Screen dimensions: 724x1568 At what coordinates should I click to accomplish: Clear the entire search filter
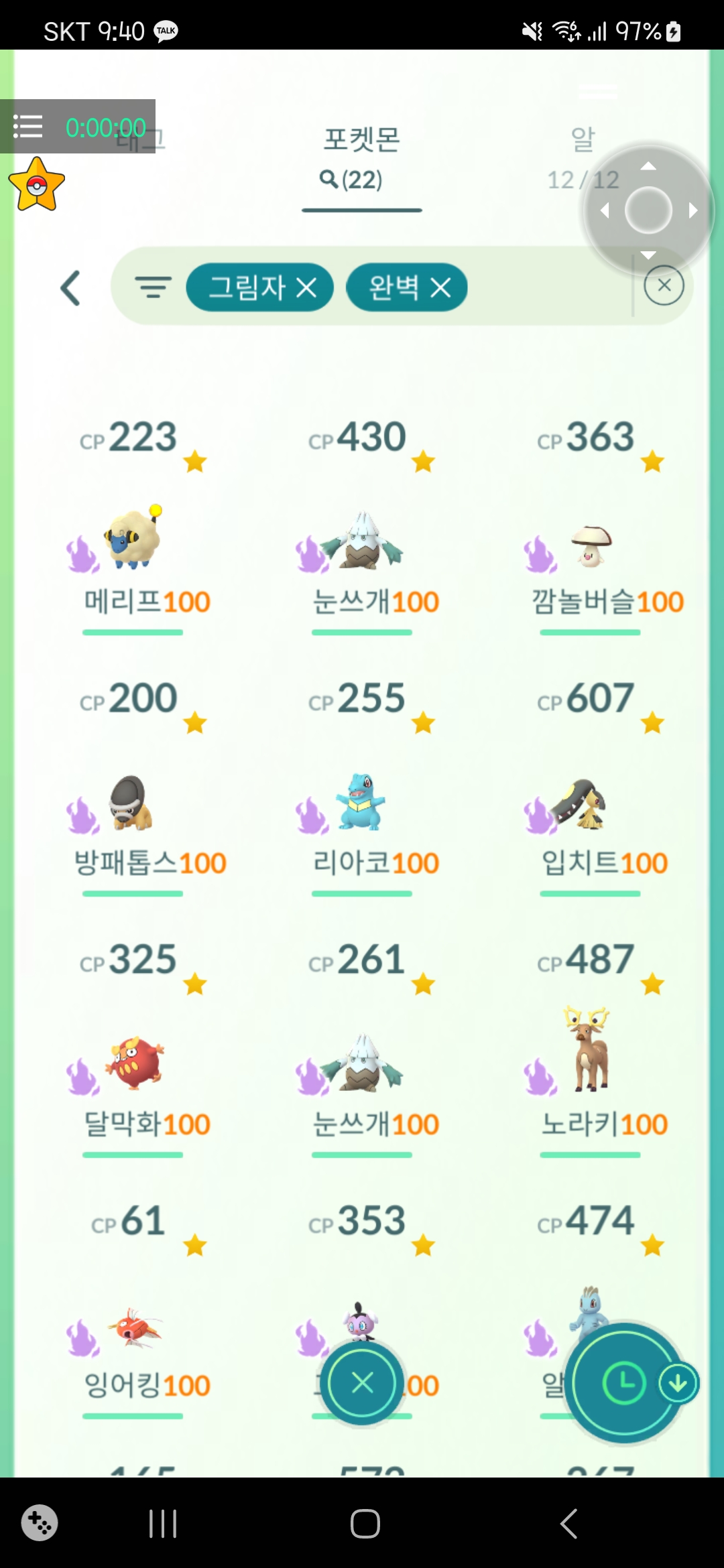click(664, 285)
